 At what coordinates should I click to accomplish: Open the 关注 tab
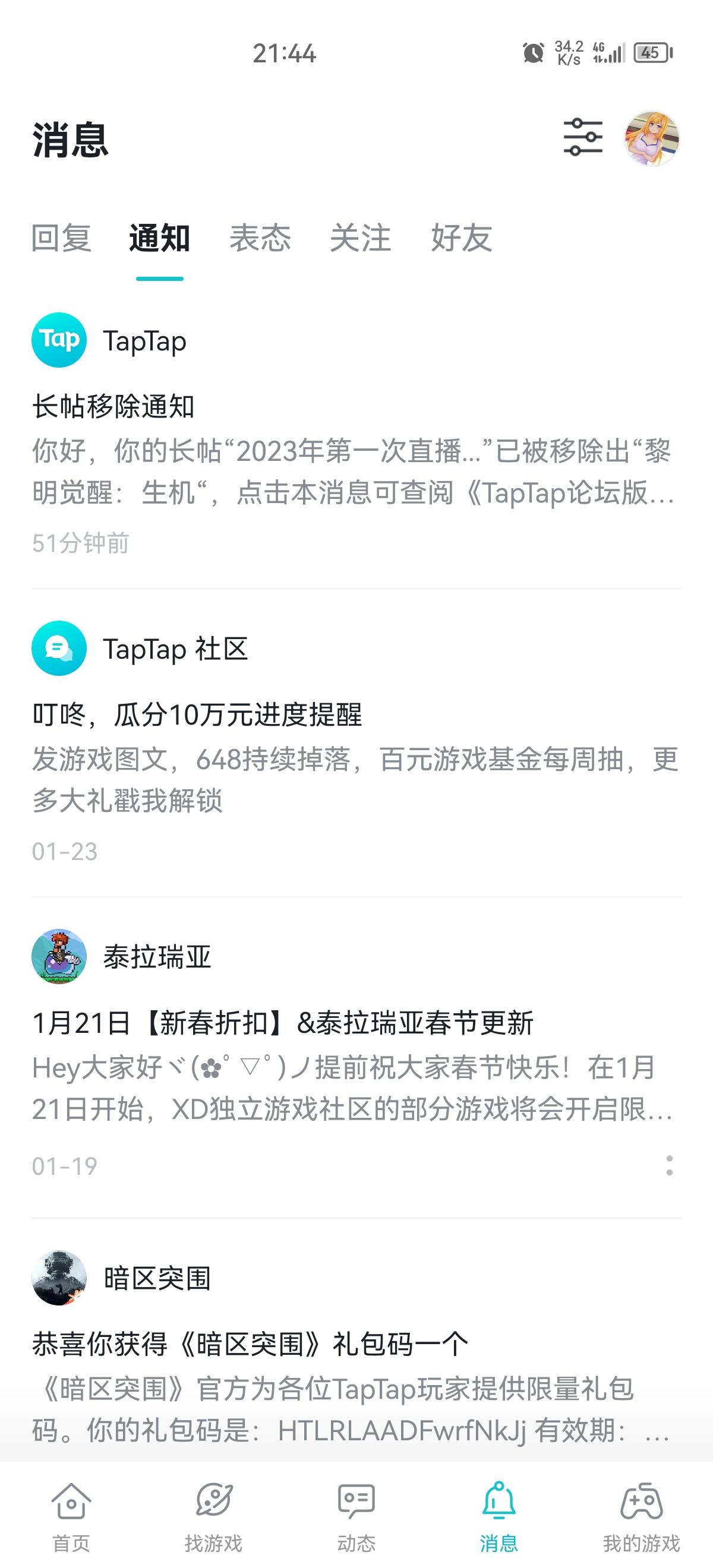[361, 238]
